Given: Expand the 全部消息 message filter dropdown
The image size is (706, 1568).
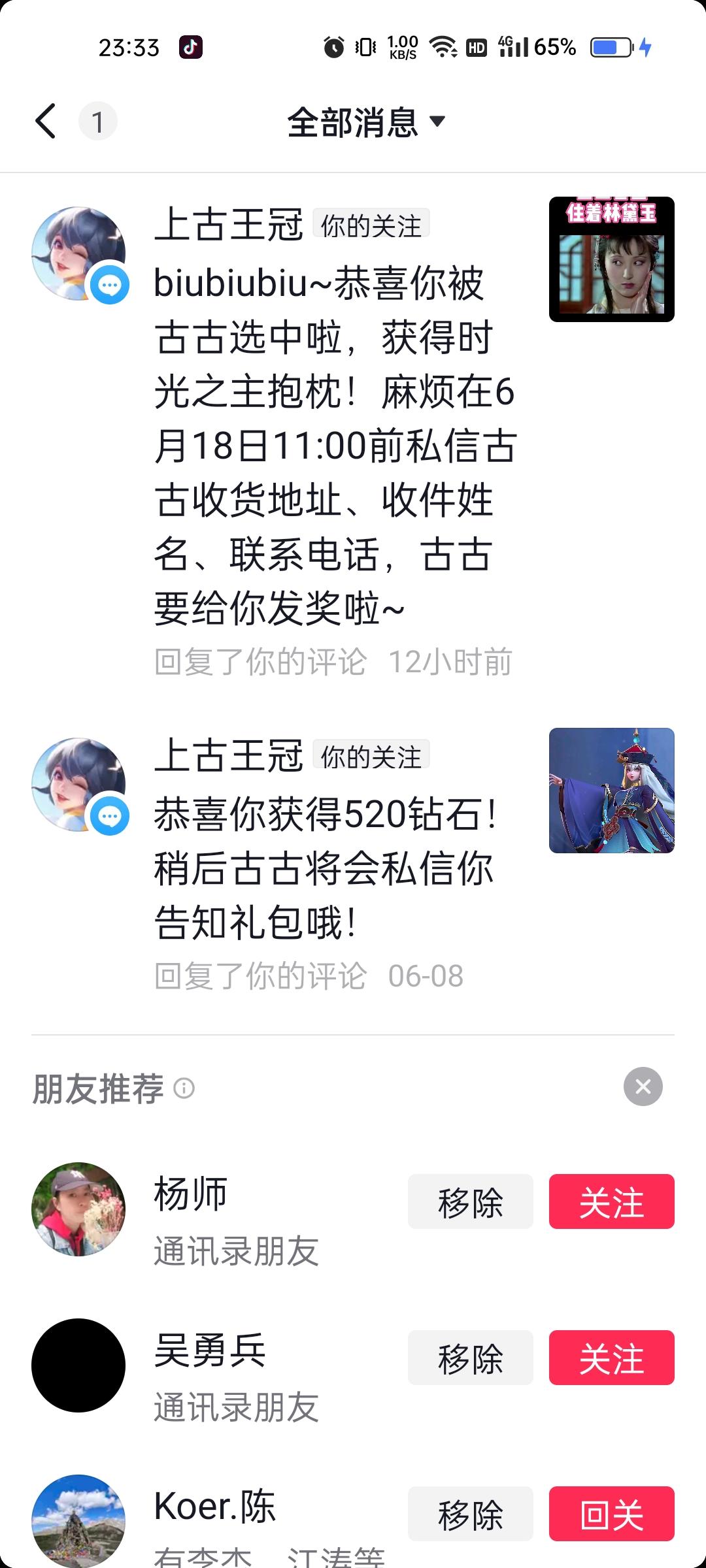Looking at the screenshot, I should click(x=366, y=122).
